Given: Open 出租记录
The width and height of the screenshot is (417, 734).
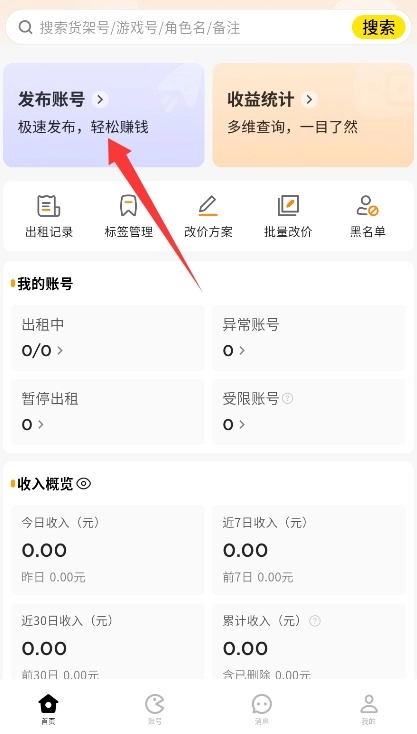Looking at the screenshot, I should 49,216.
